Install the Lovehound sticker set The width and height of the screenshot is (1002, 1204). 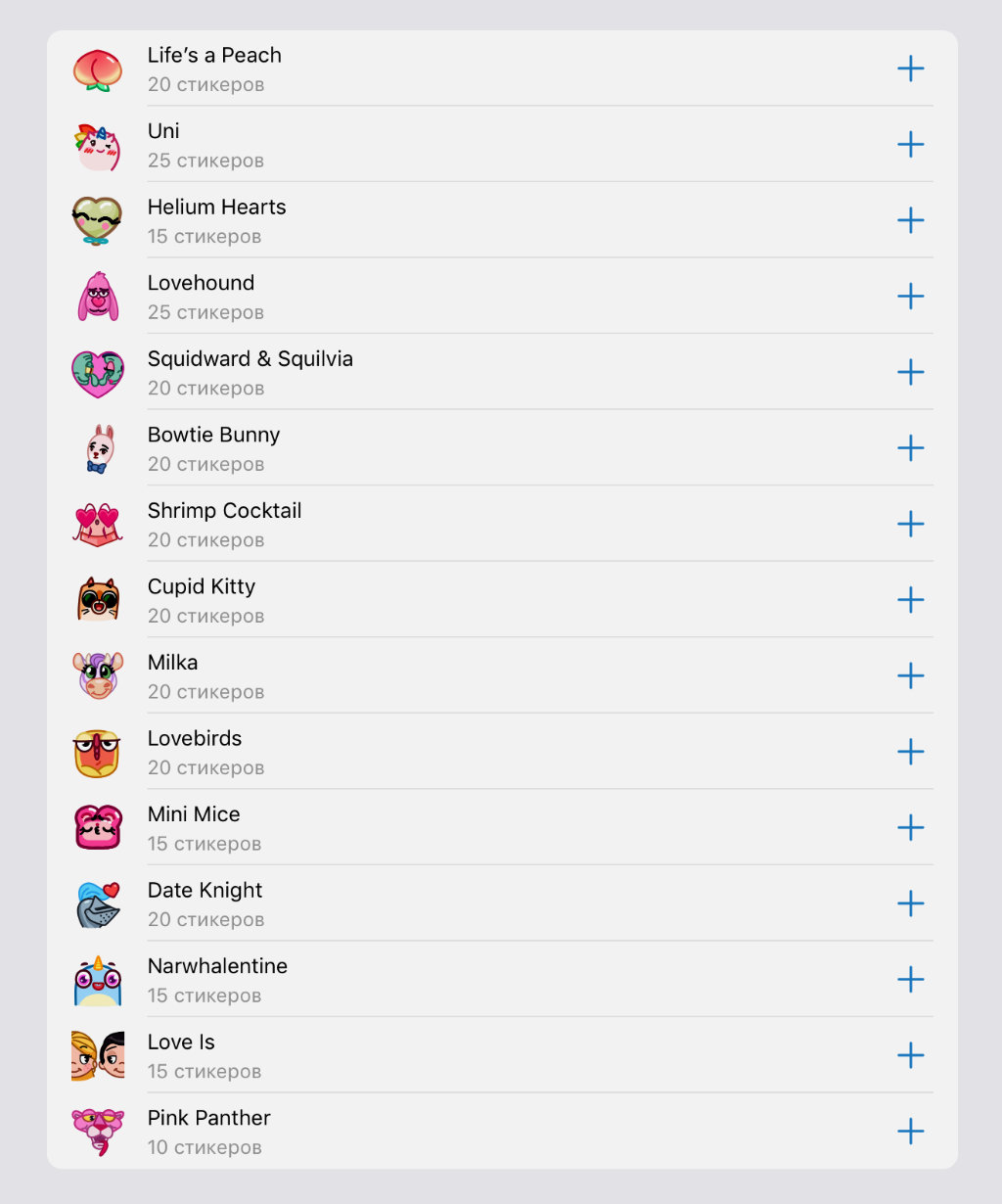[910, 297]
